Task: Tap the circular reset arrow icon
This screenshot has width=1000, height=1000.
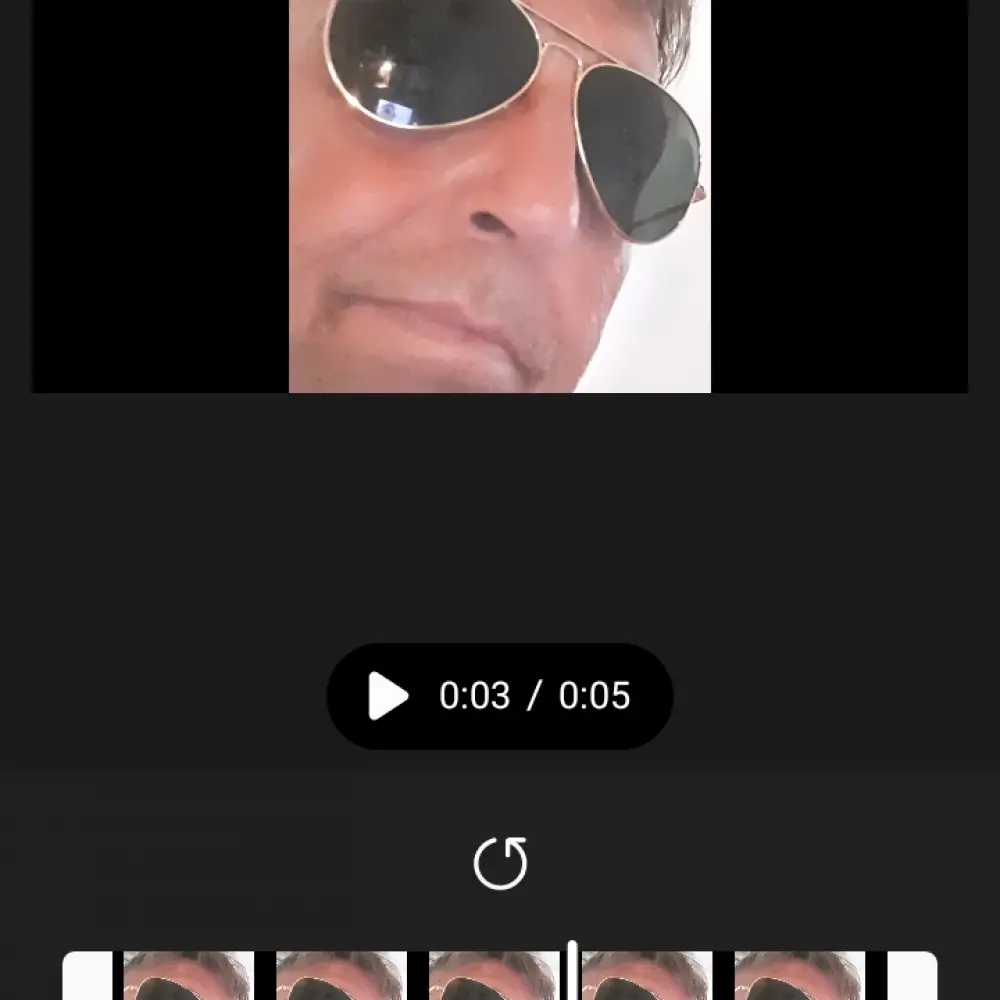Action: click(500, 863)
